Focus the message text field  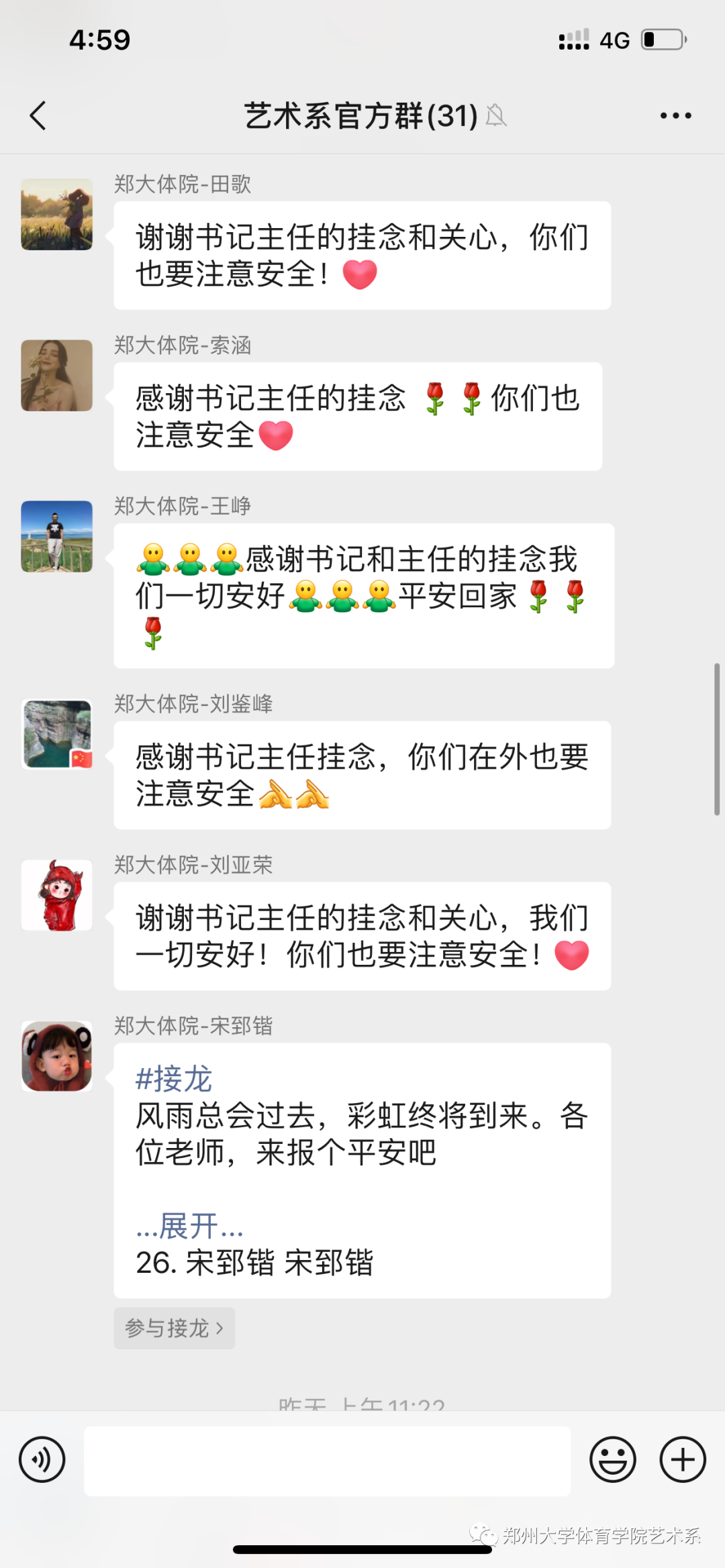pyautogui.click(x=327, y=1461)
